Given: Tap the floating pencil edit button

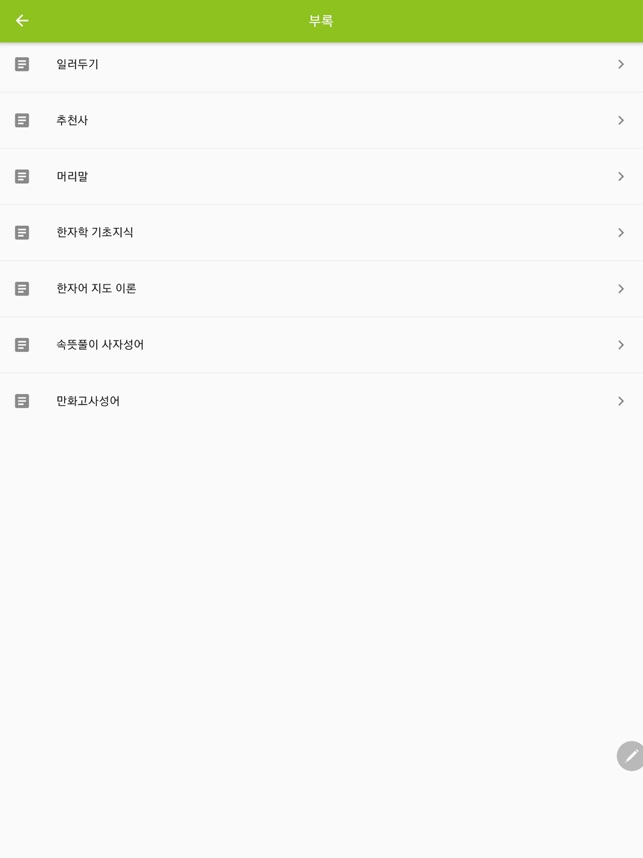Looking at the screenshot, I should coord(630,756).
